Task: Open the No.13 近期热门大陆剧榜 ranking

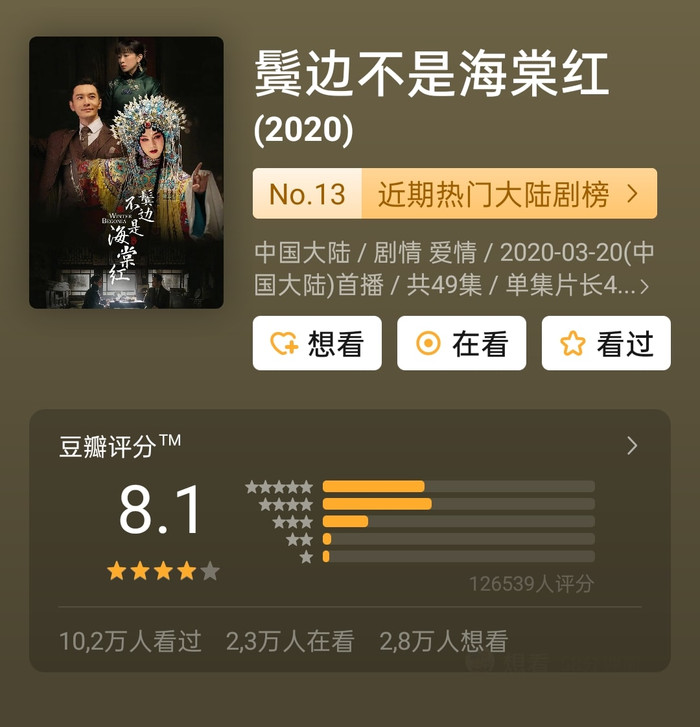Action: coord(454,194)
